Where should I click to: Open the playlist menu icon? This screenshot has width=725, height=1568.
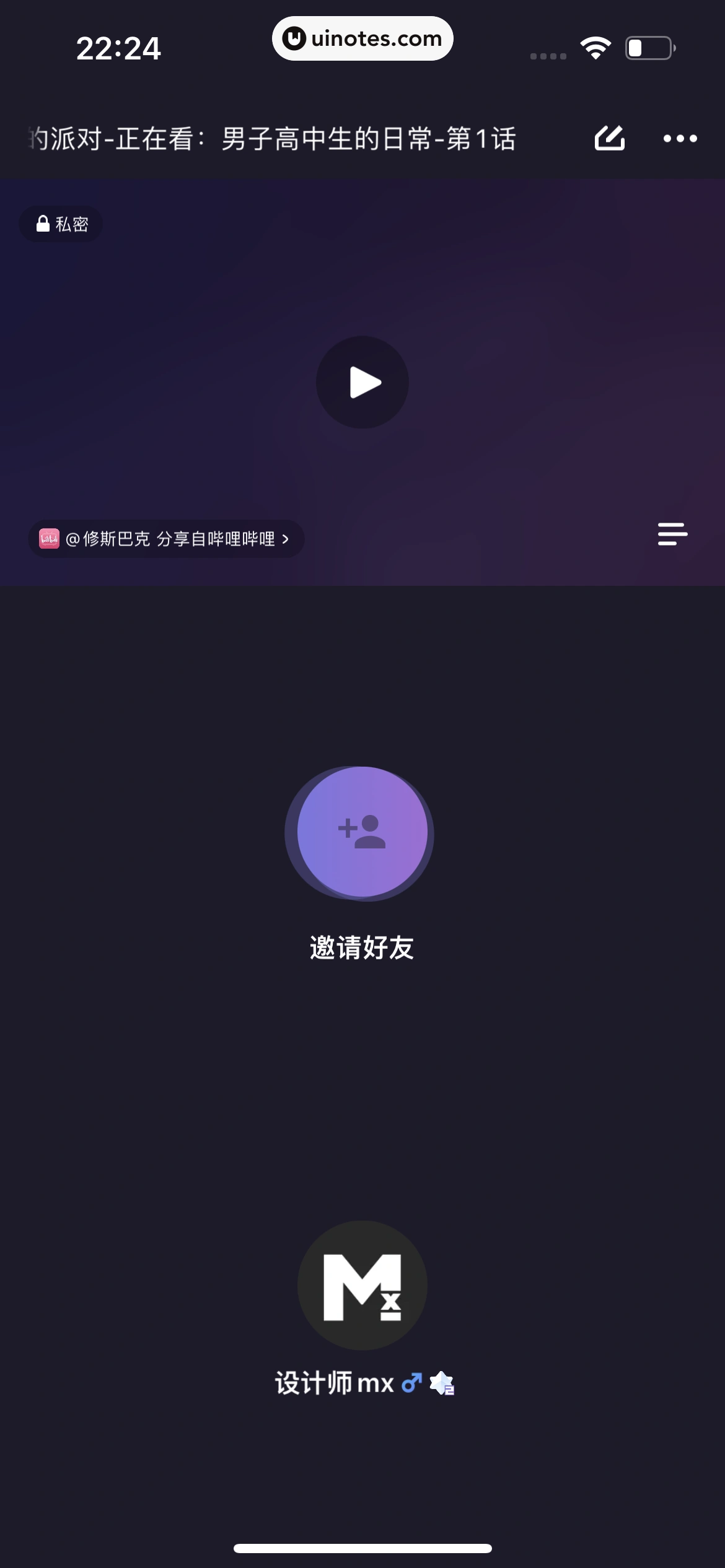tap(672, 534)
